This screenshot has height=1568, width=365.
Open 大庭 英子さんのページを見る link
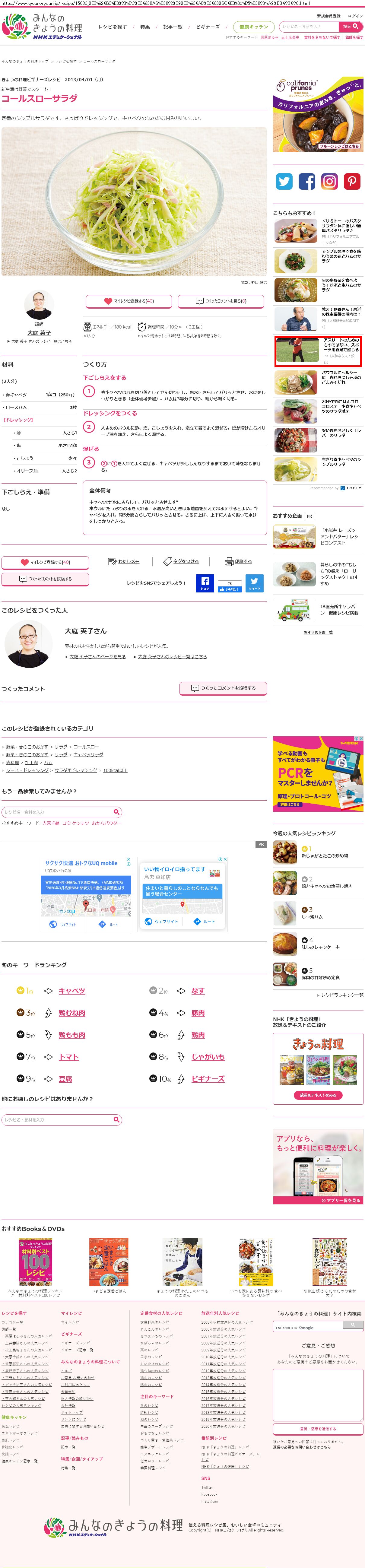click(x=97, y=657)
